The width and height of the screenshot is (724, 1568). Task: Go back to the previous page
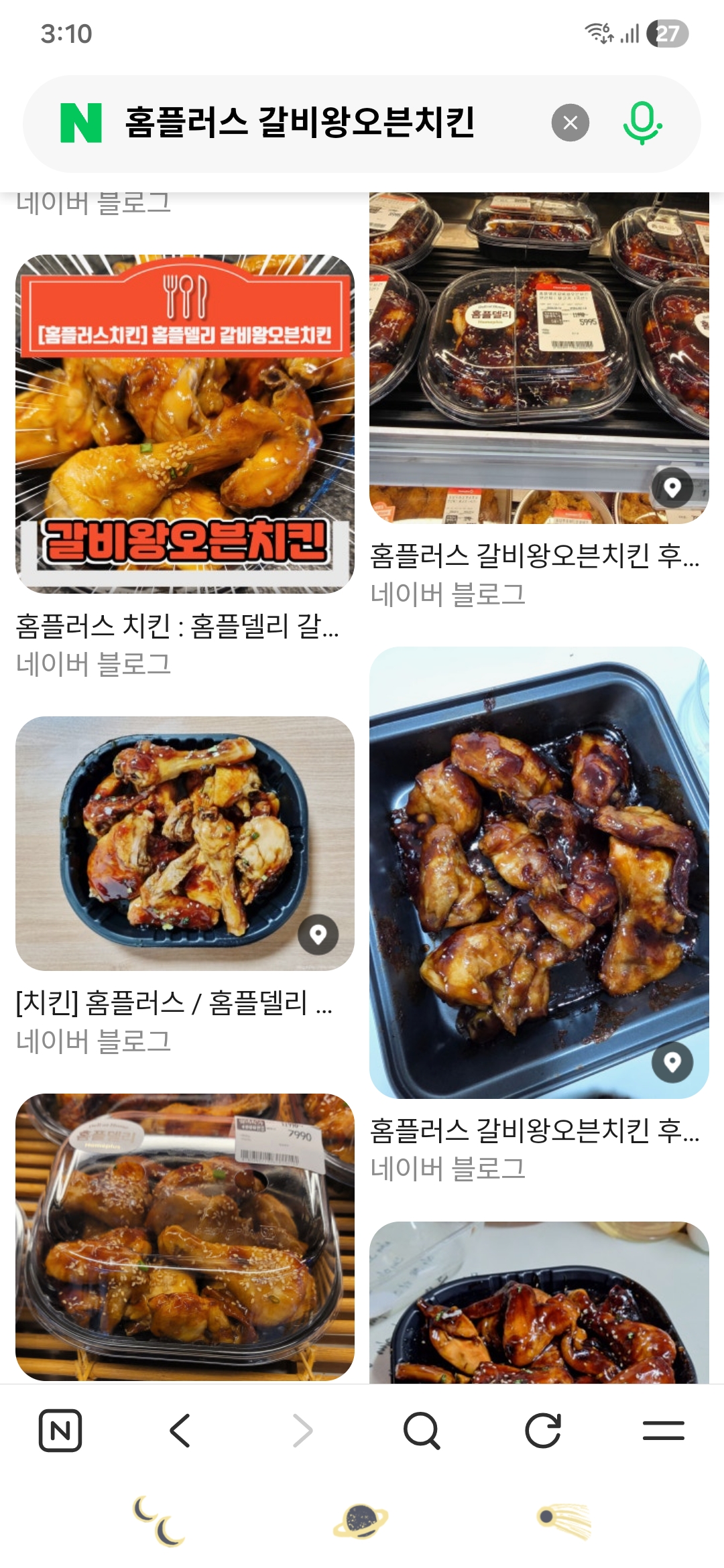pos(180,1431)
